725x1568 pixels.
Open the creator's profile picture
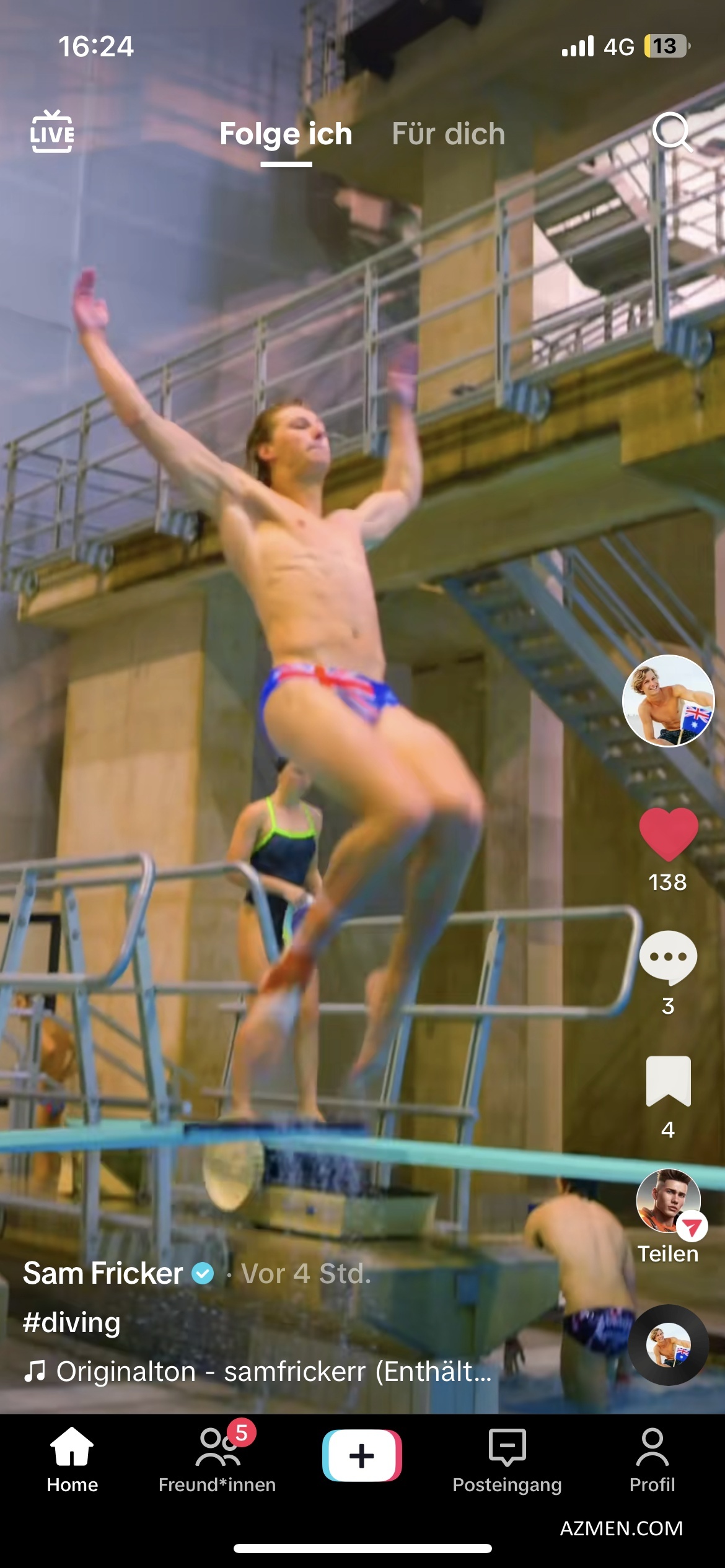coord(668,701)
